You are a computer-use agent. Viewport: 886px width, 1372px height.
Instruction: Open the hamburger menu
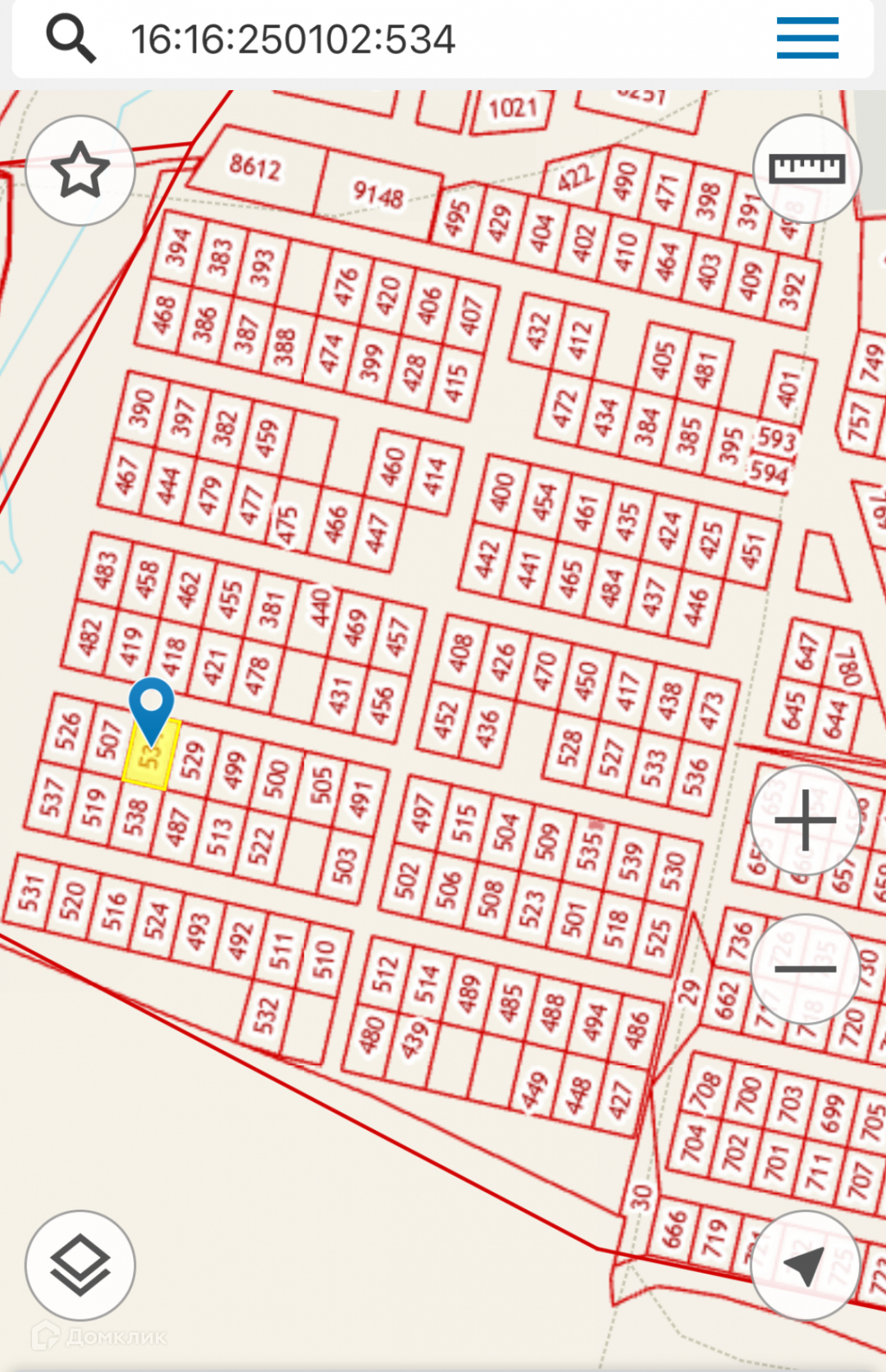click(x=807, y=39)
